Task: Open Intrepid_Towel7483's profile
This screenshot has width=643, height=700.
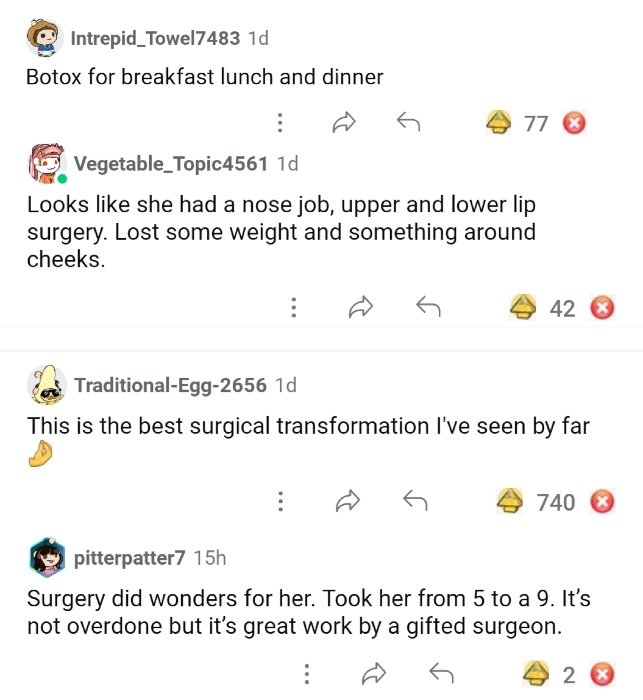Action: [155, 39]
